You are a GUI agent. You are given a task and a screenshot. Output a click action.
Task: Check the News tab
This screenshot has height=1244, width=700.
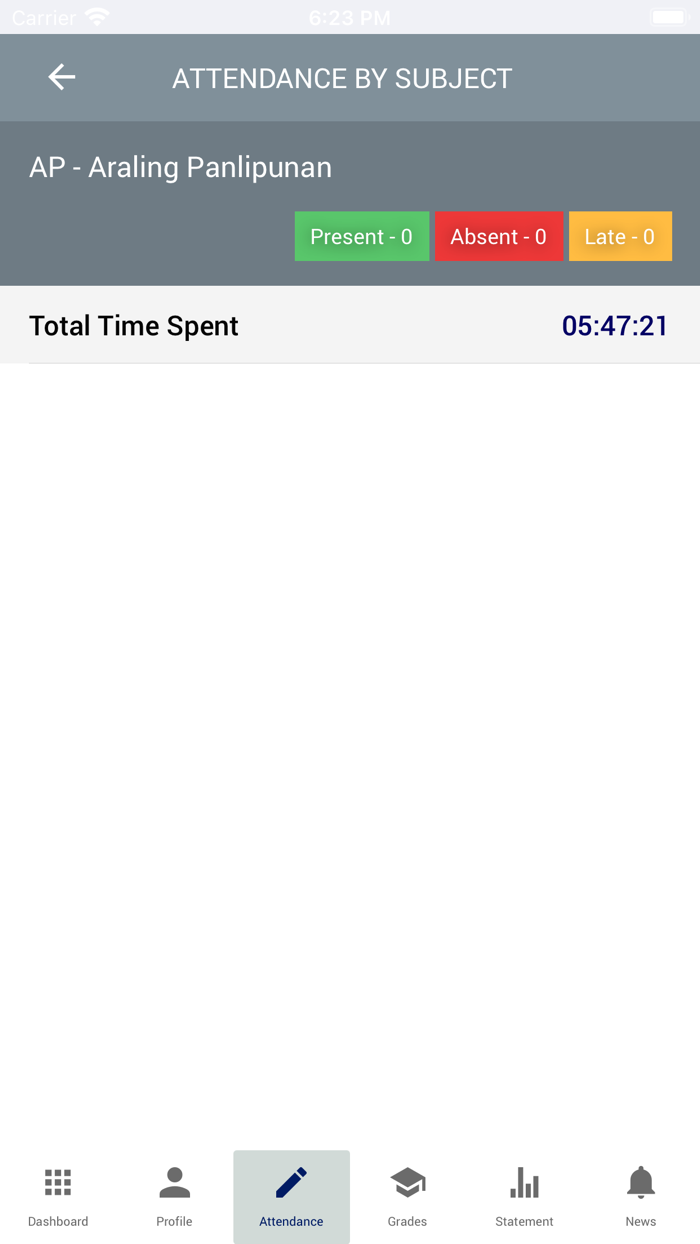coord(641,1196)
